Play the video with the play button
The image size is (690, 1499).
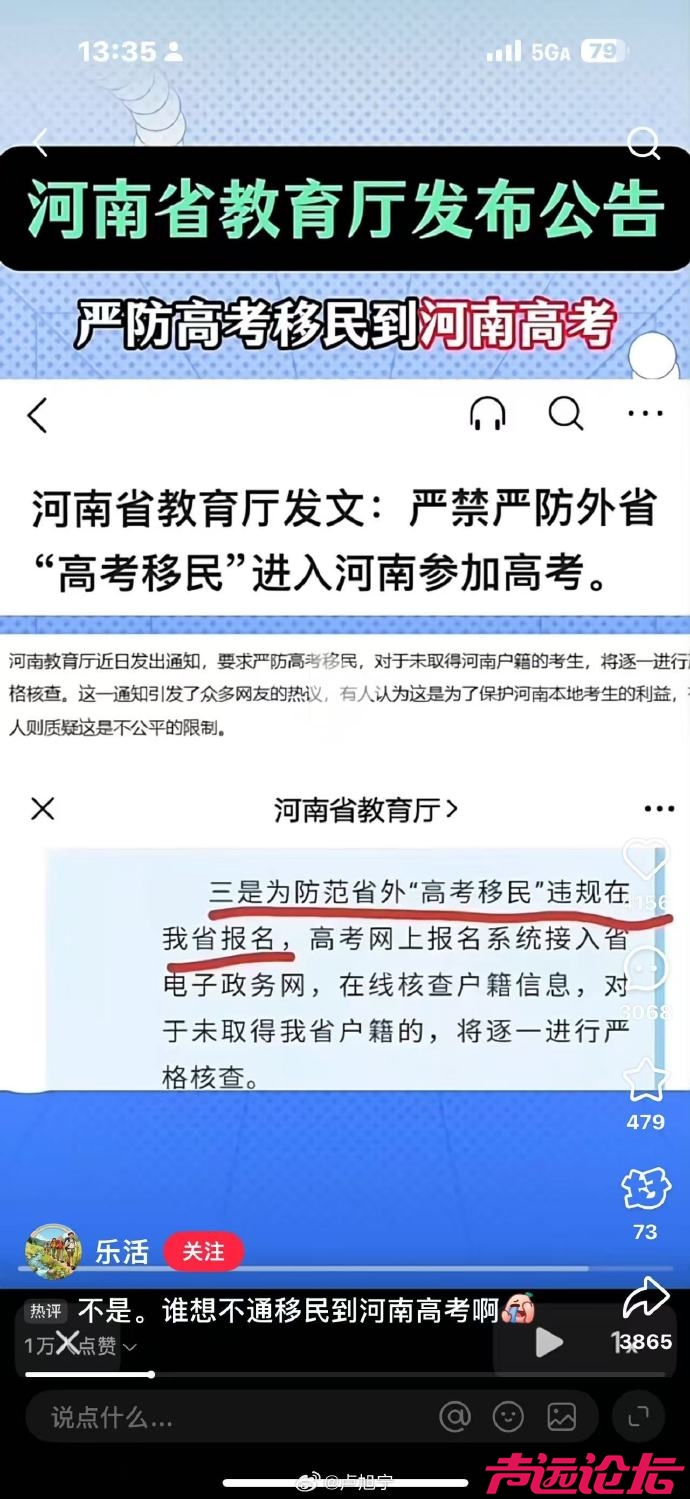548,1343
